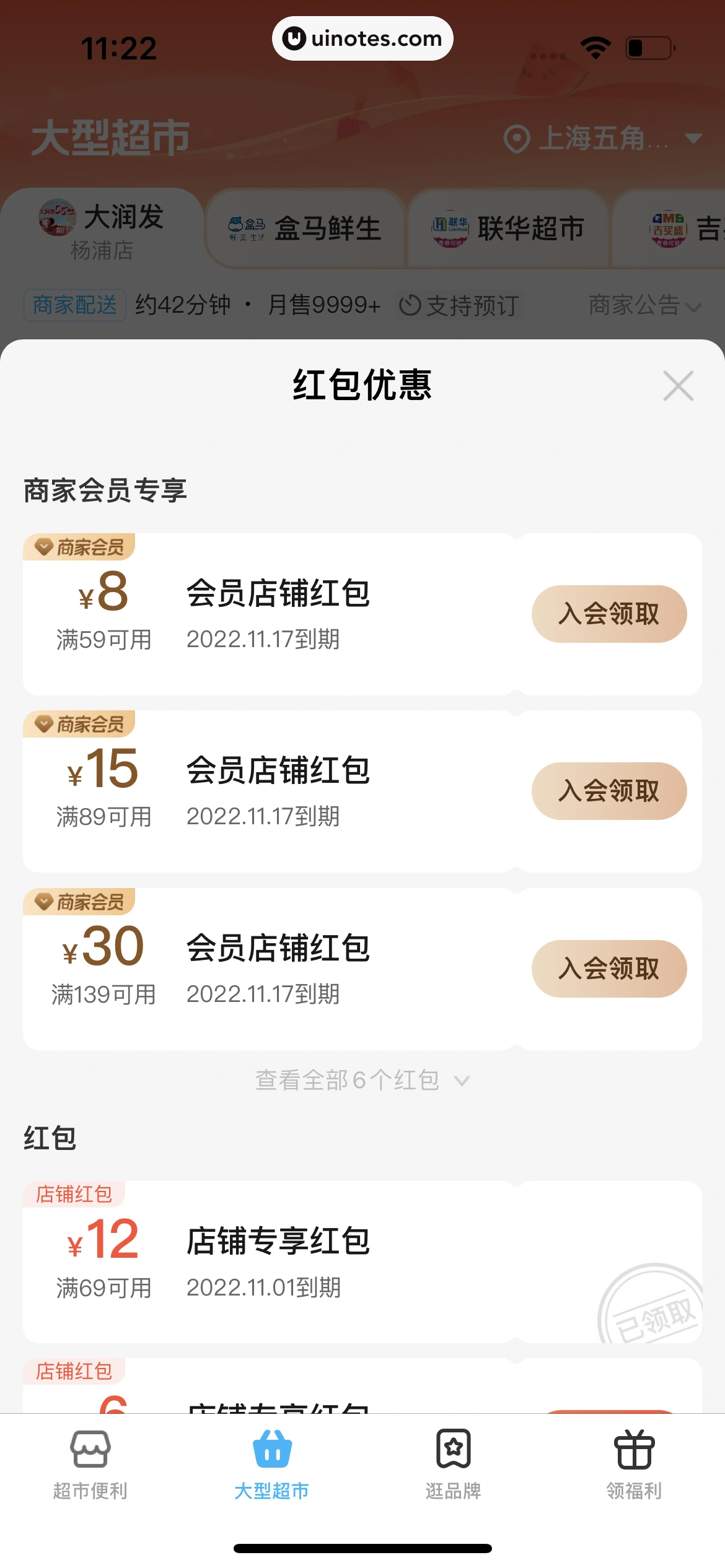
Task: Select the 联华超市 tab
Action: (508, 228)
